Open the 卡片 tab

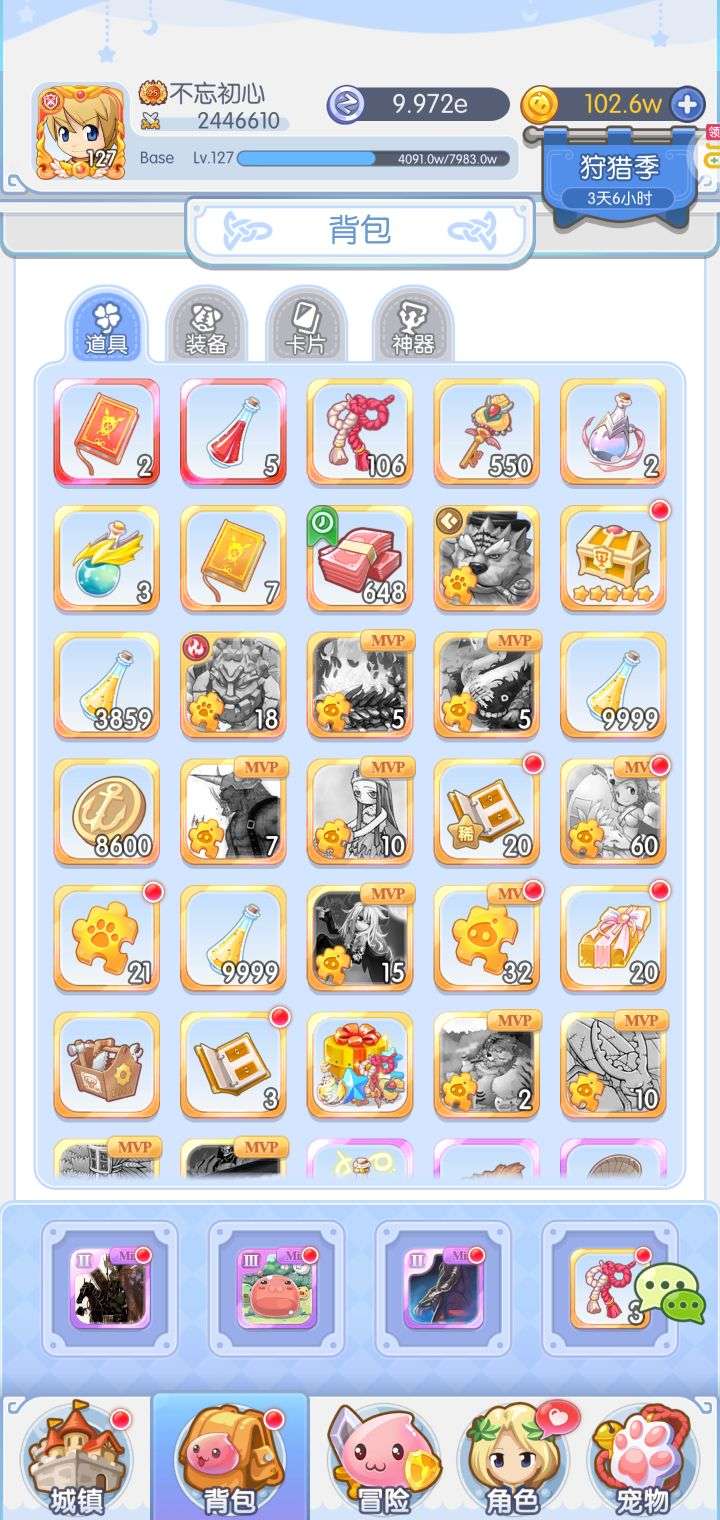306,326
